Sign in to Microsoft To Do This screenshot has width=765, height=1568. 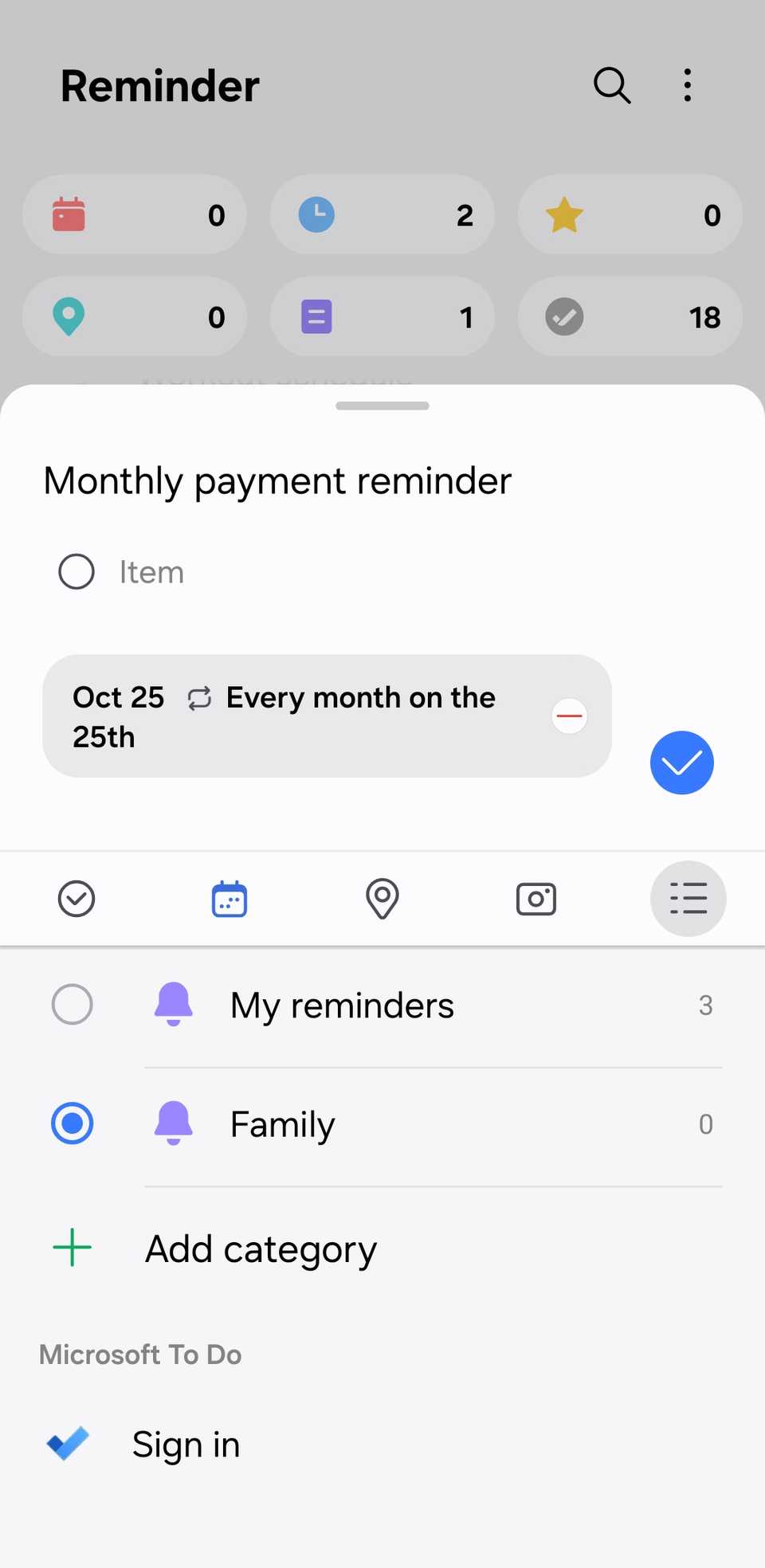point(186,1445)
